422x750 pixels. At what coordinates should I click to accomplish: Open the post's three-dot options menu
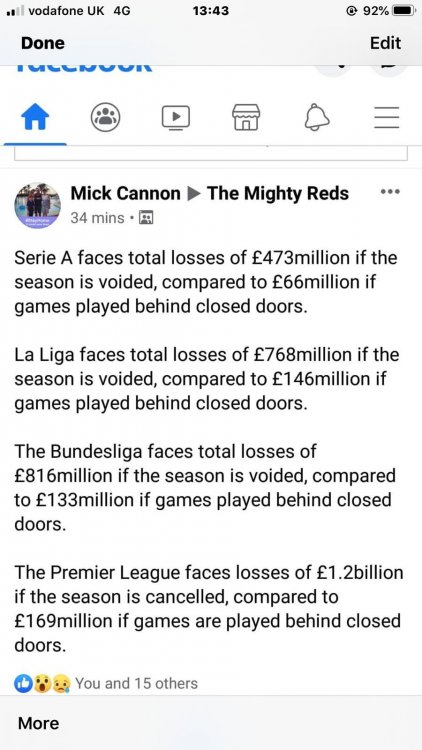[x=389, y=192]
